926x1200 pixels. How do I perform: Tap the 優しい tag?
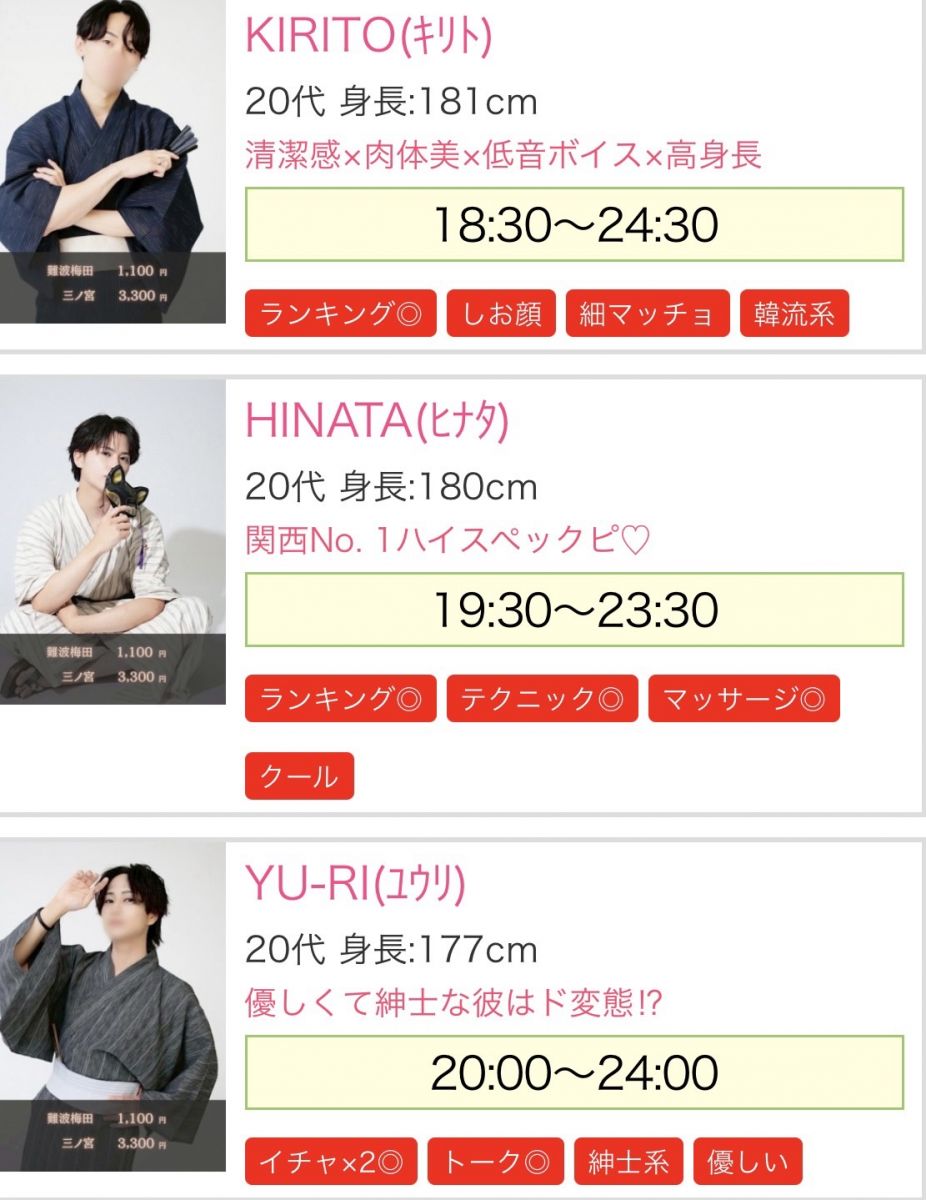pyautogui.click(x=747, y=1162)
